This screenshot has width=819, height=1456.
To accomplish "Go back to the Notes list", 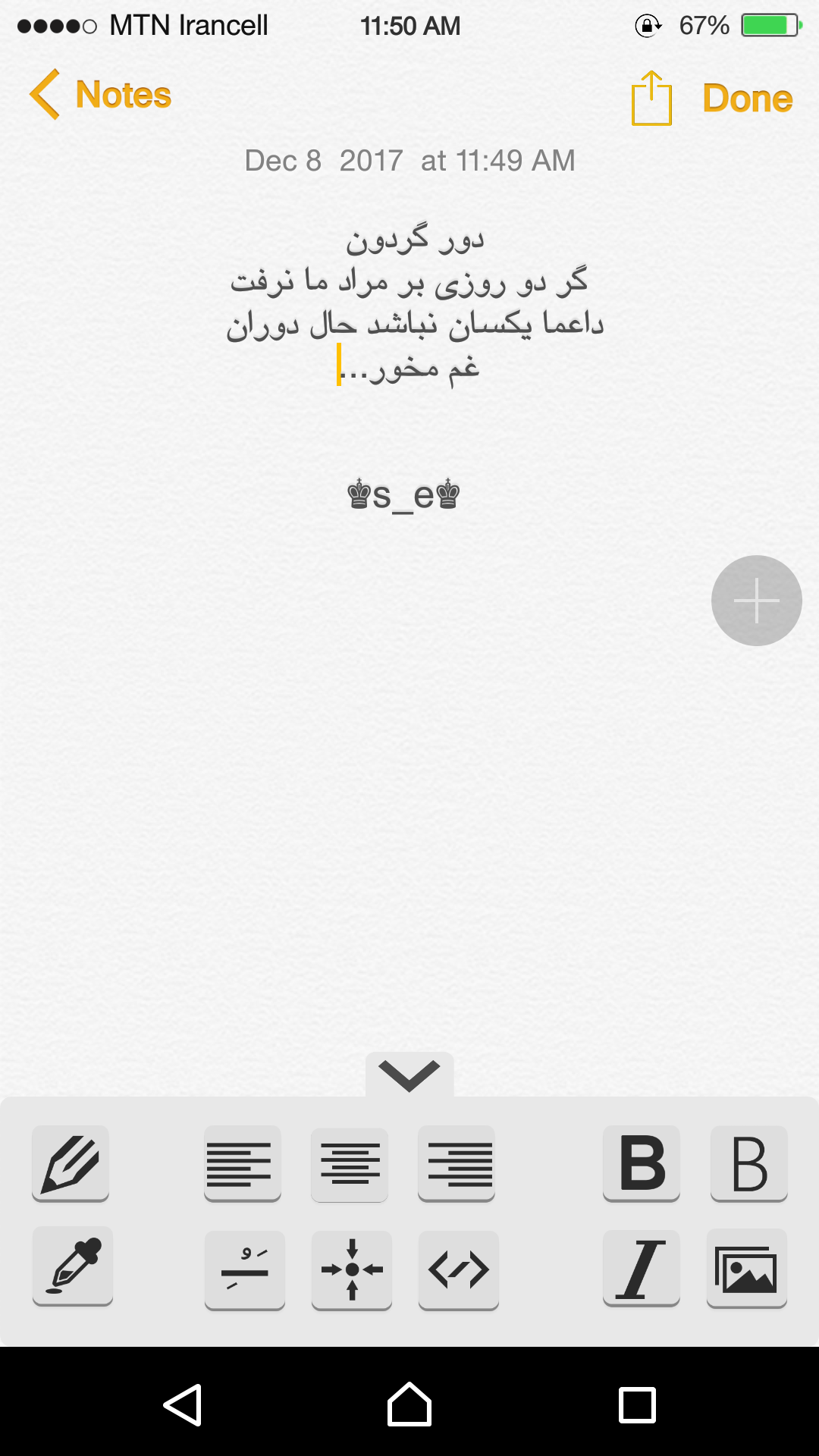I will pyautogui.click(x=100, y=95).
